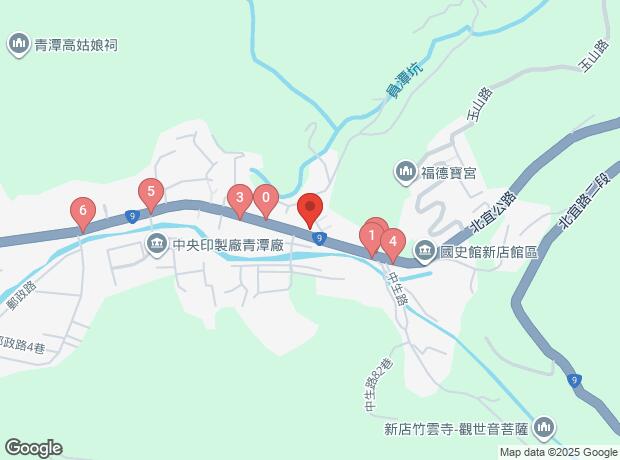The height and width of the screenshot is (460, 620).
Task: Open 青潭高姑娘祠 place icon
Action: pos(19,43)
